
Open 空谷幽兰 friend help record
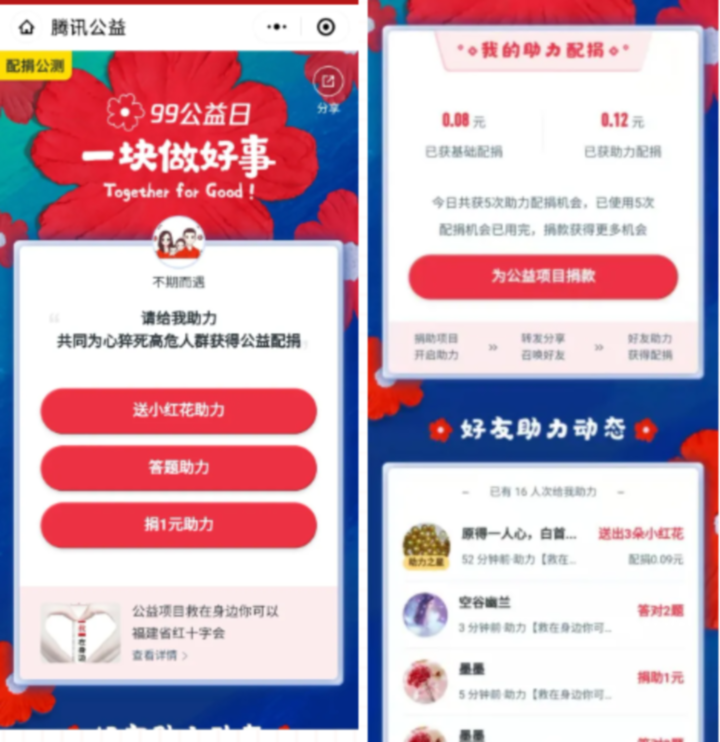tap(543, 616)
